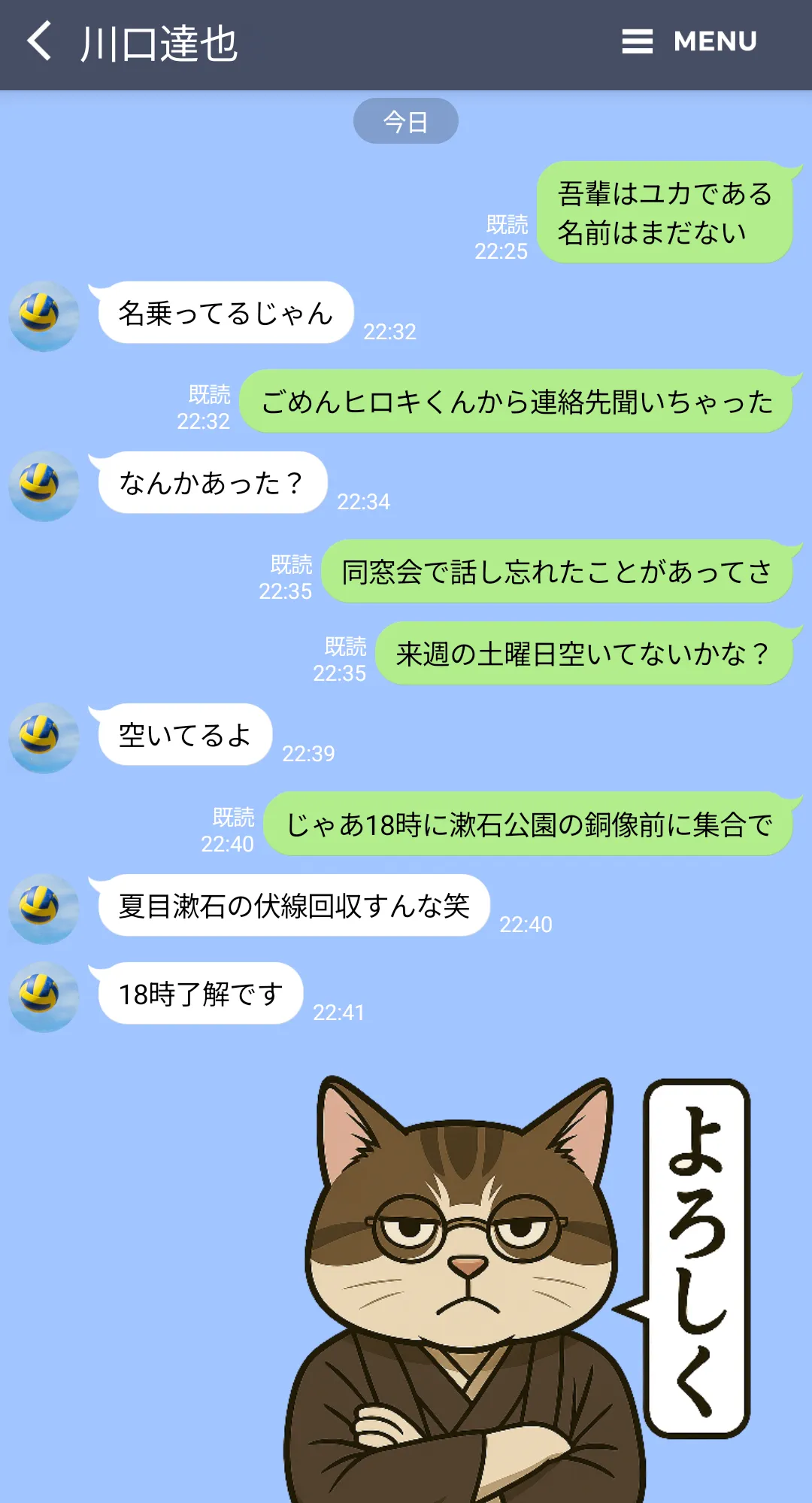
Task: Select the 空いてるよ message bubble
Action: tap(184, 735)
